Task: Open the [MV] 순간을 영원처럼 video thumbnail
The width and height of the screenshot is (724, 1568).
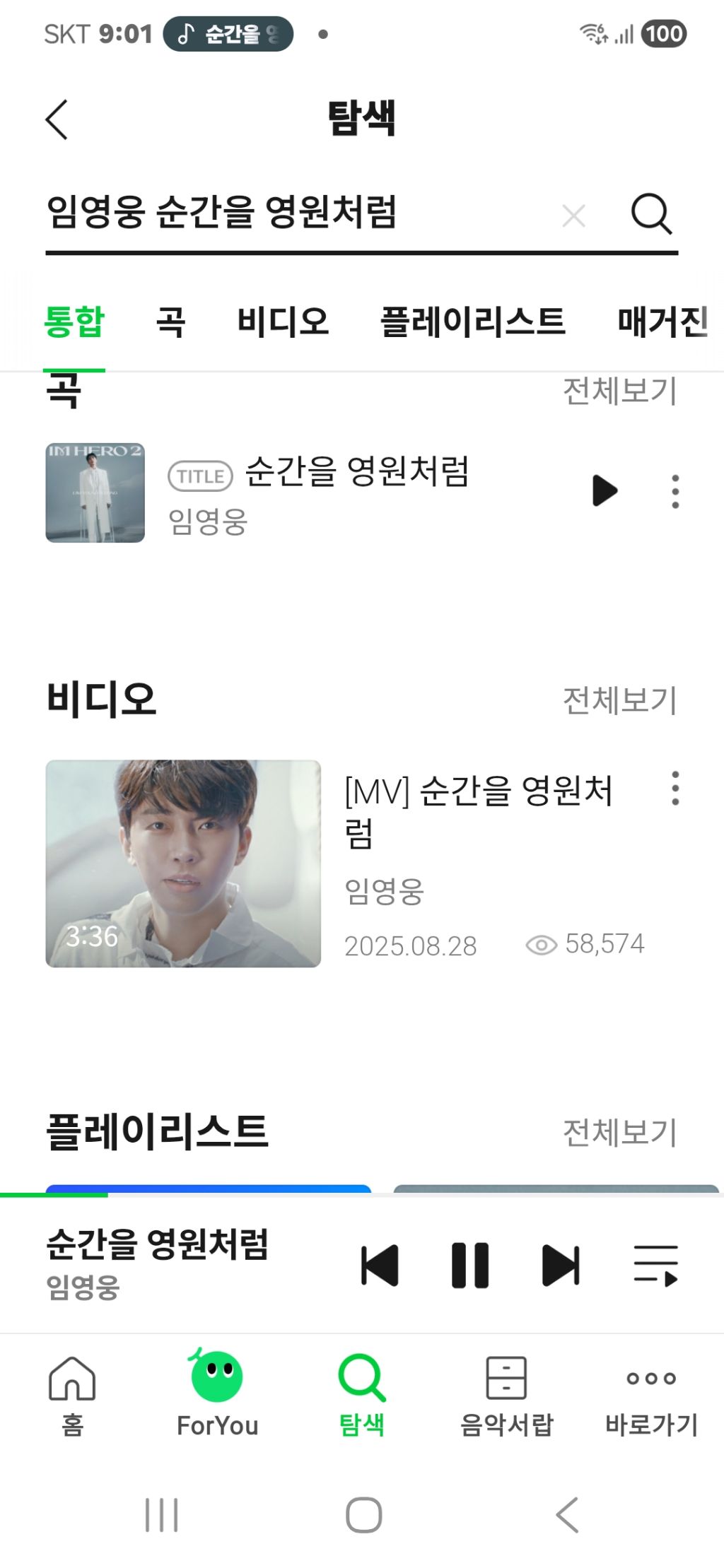Action: pyautogui.click(x=183, y=863)
